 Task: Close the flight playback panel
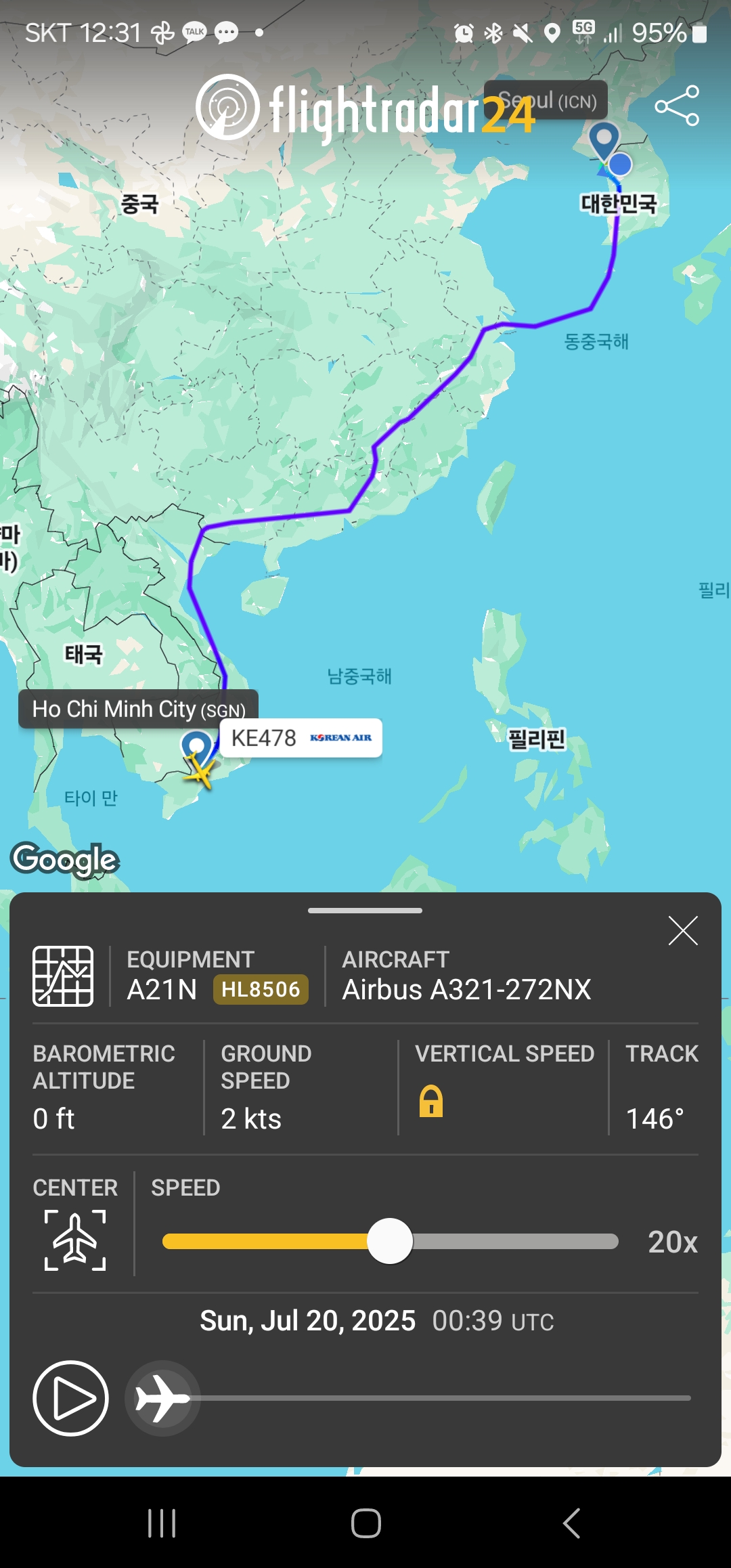682,931
